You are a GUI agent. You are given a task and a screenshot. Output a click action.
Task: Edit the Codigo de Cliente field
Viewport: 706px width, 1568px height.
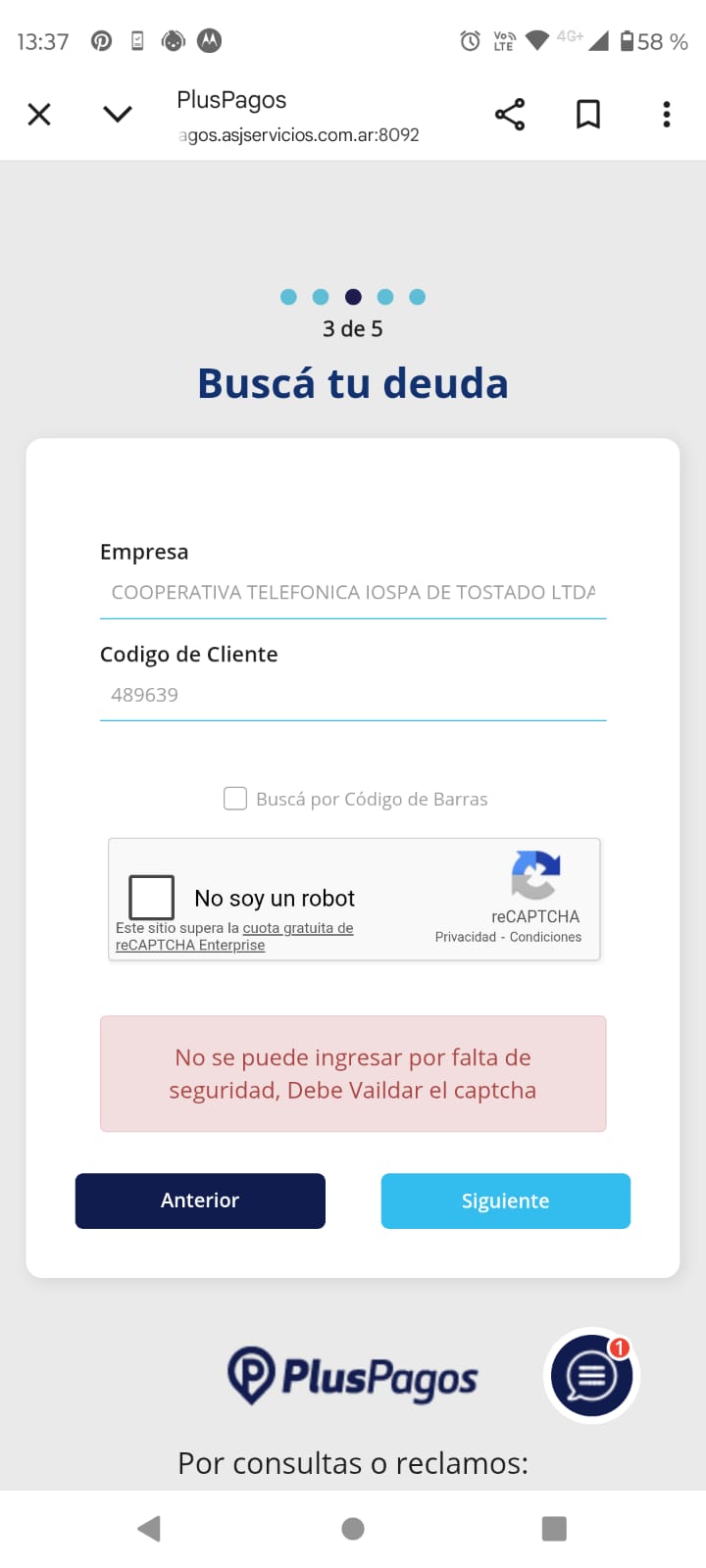[x=352, y=695]
